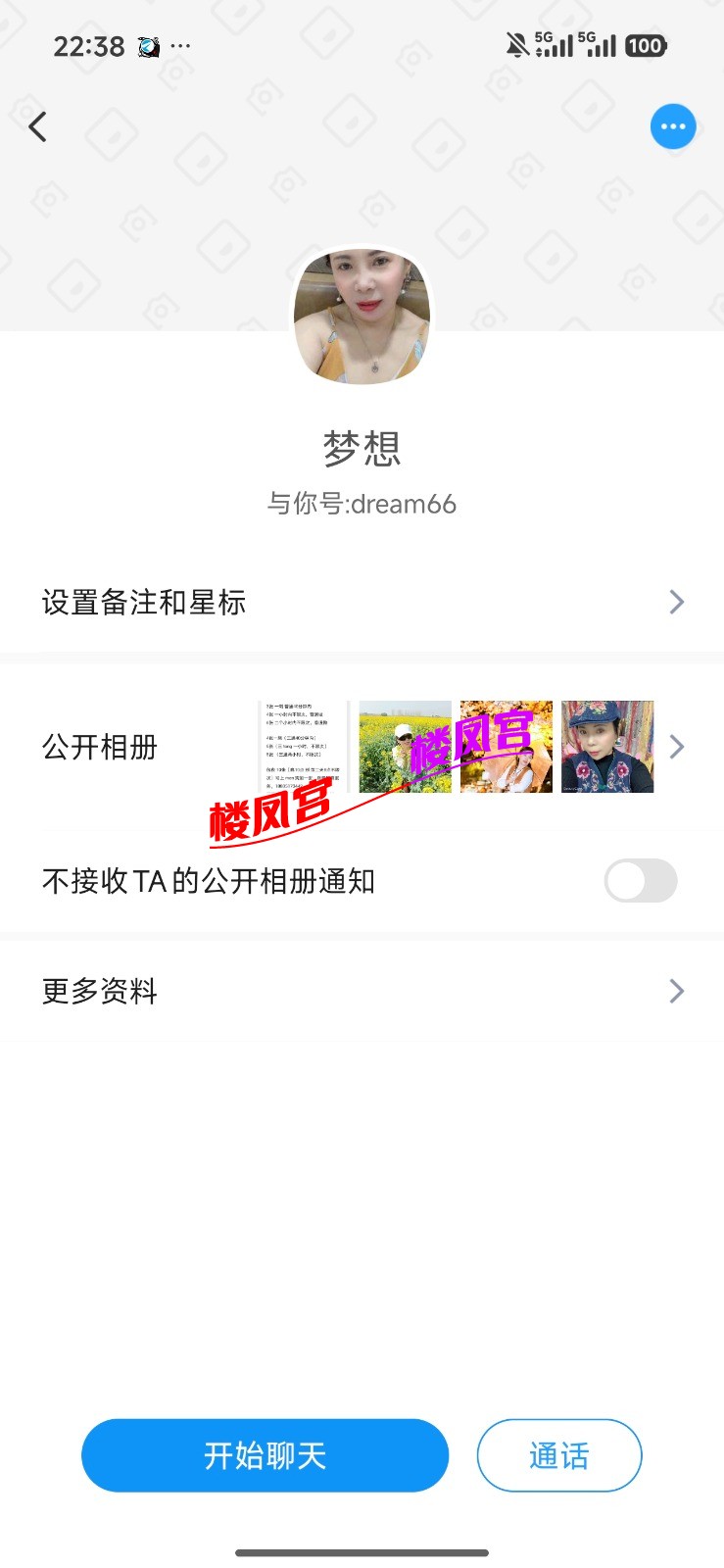
Task: Open 设置备注和星标 settings
Action: pos(362,602)
